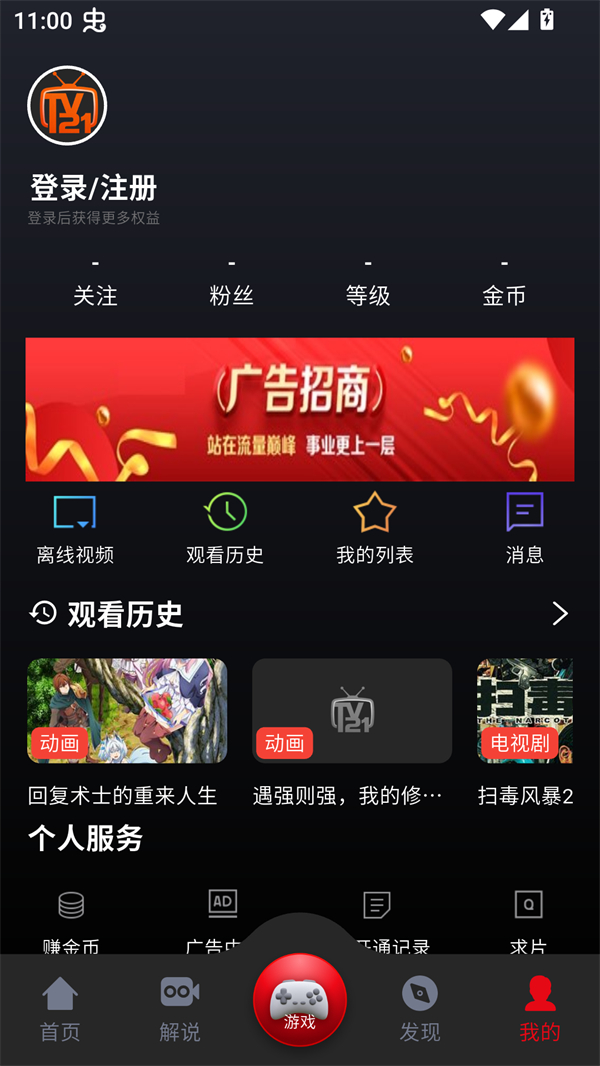Tap 登录/注册 to sign in

tap(93, 188)
